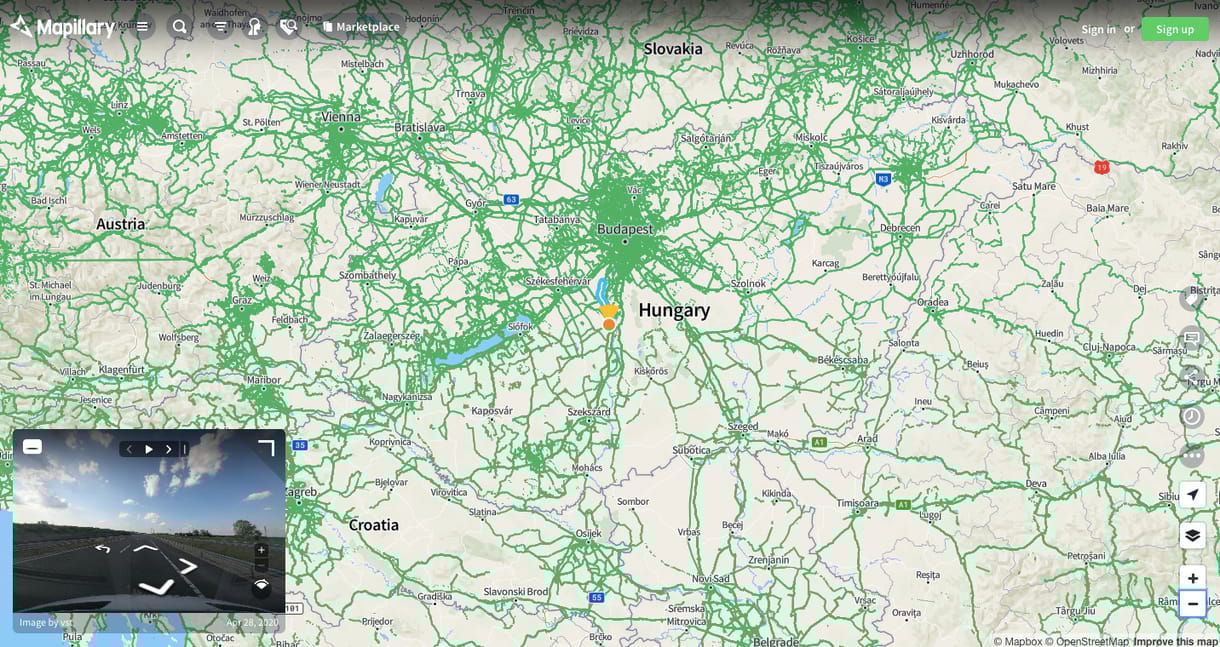Go to the previous image in sequence
Image resolution: width=1220 pixels, height=647 pixels.
click(x=129, y=449)
